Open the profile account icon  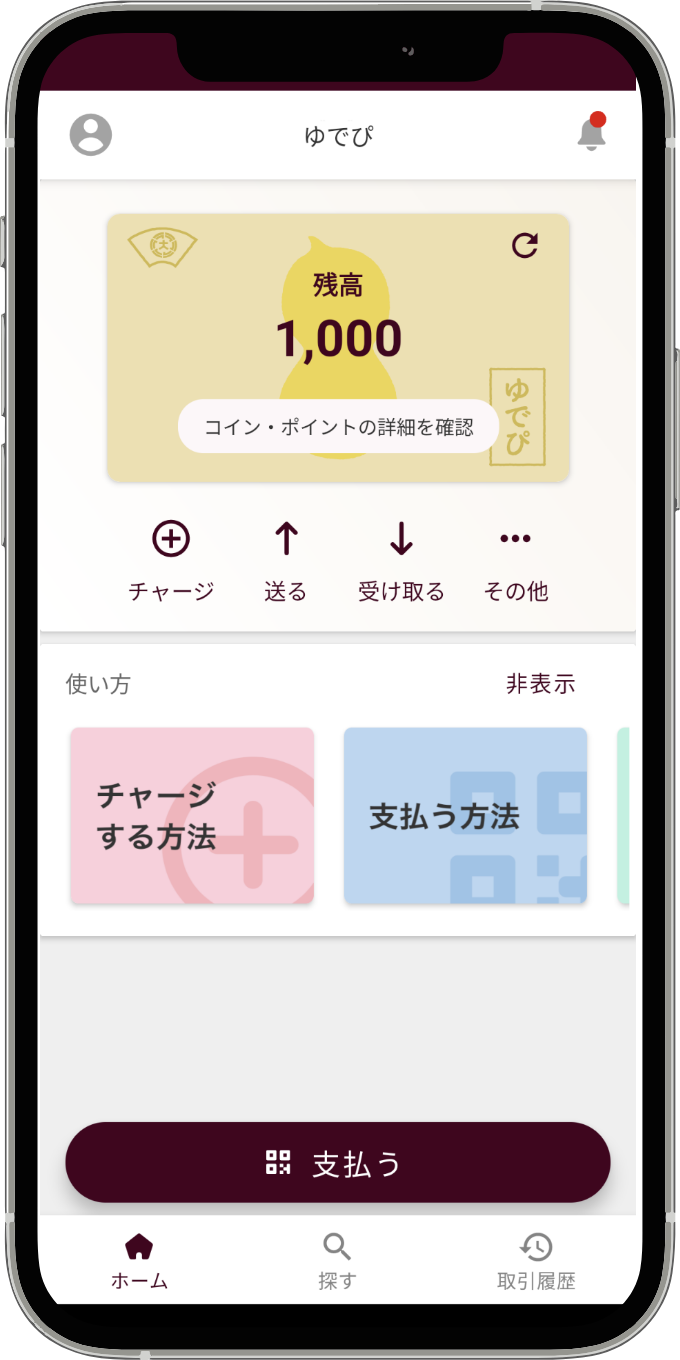click(x=91, y=135)
